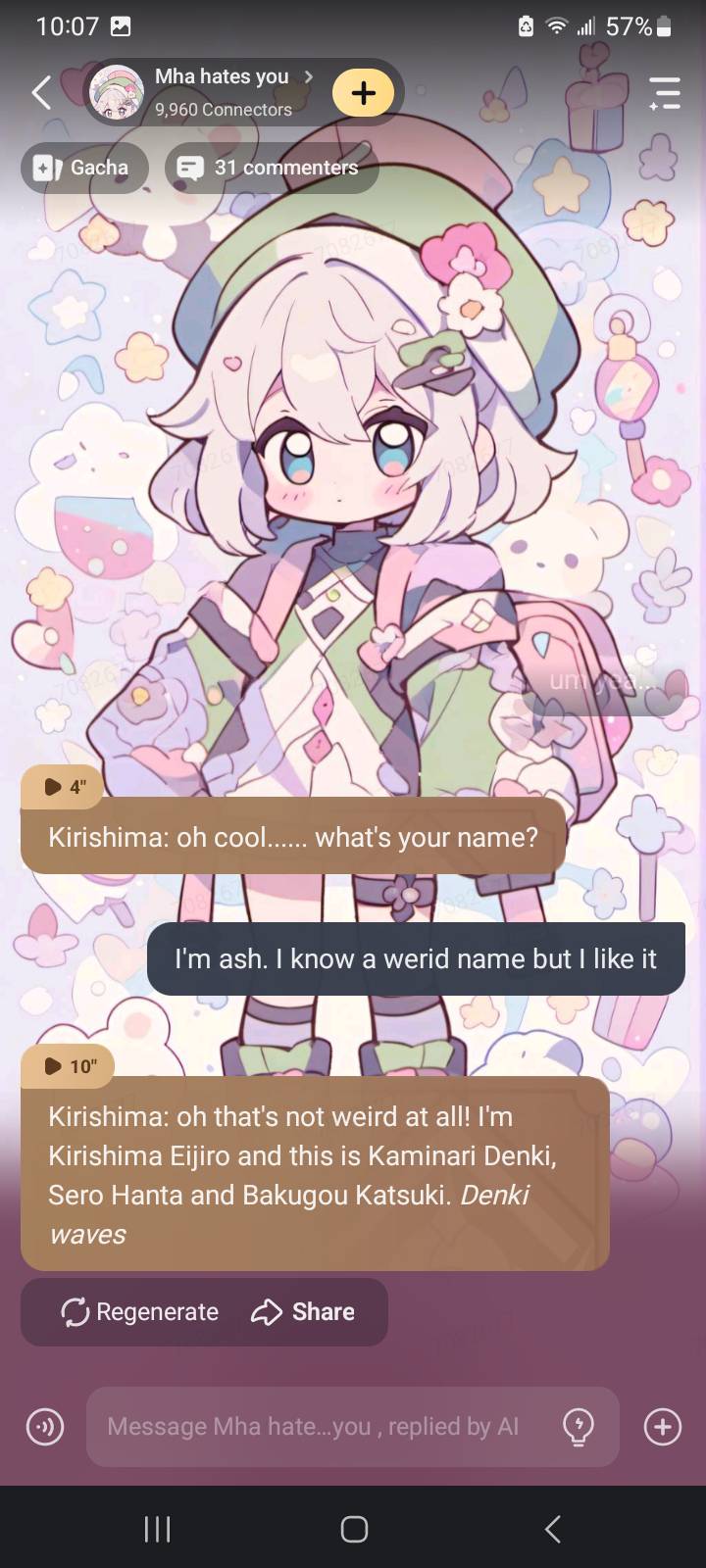Open the system recent apps

pyautogui.click(x=157, y=1529)
